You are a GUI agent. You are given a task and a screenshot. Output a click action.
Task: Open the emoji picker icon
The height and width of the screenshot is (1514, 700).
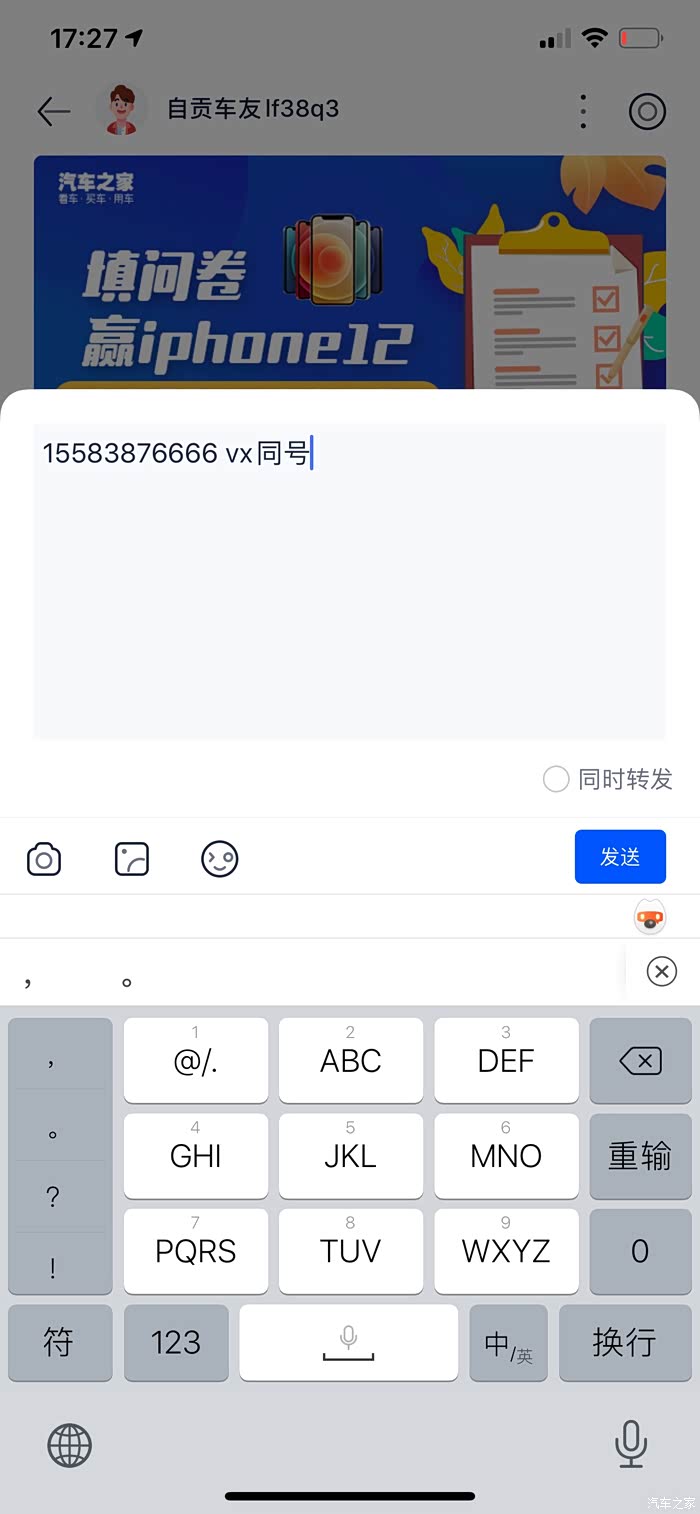220,859
